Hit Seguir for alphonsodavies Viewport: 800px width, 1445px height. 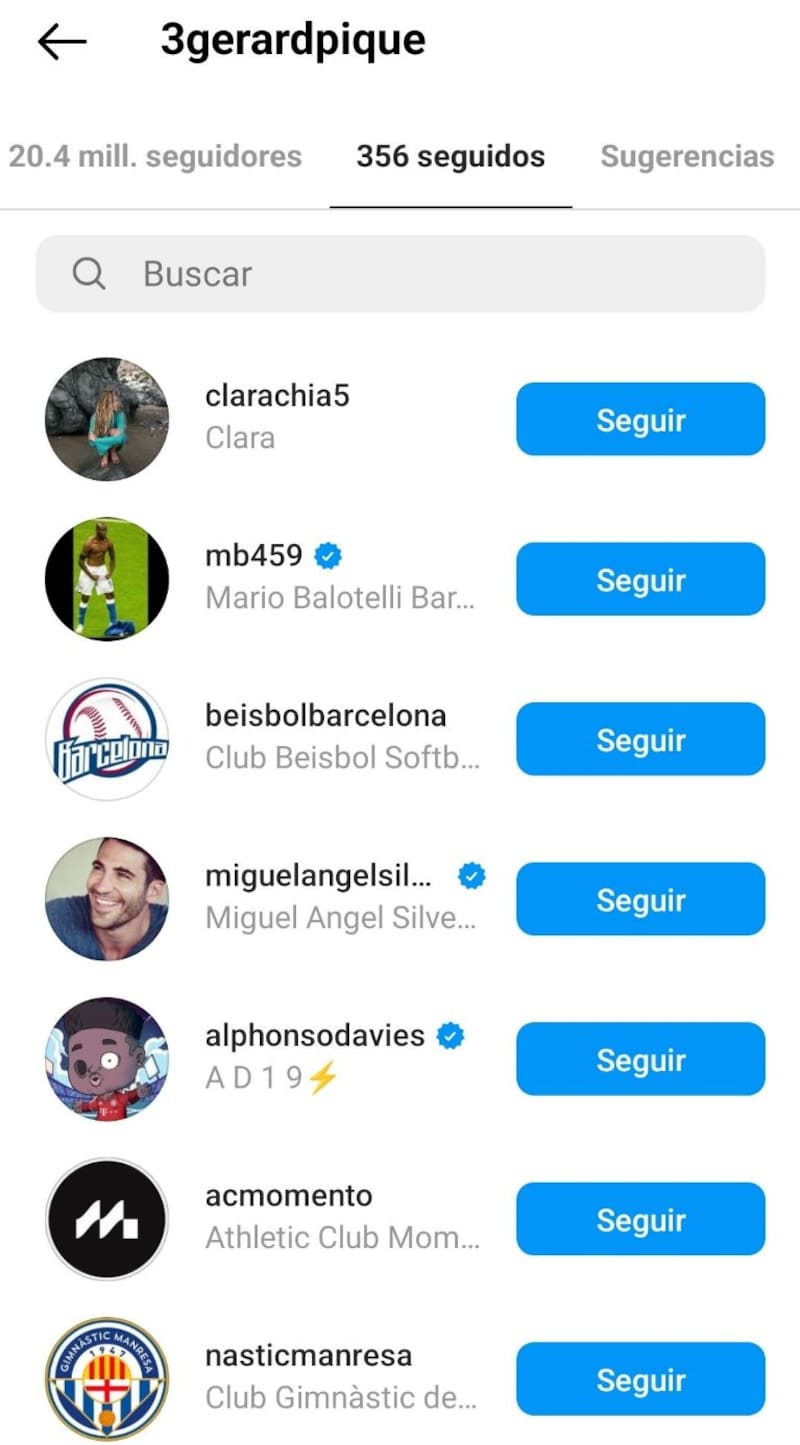tap(640, 1059)
